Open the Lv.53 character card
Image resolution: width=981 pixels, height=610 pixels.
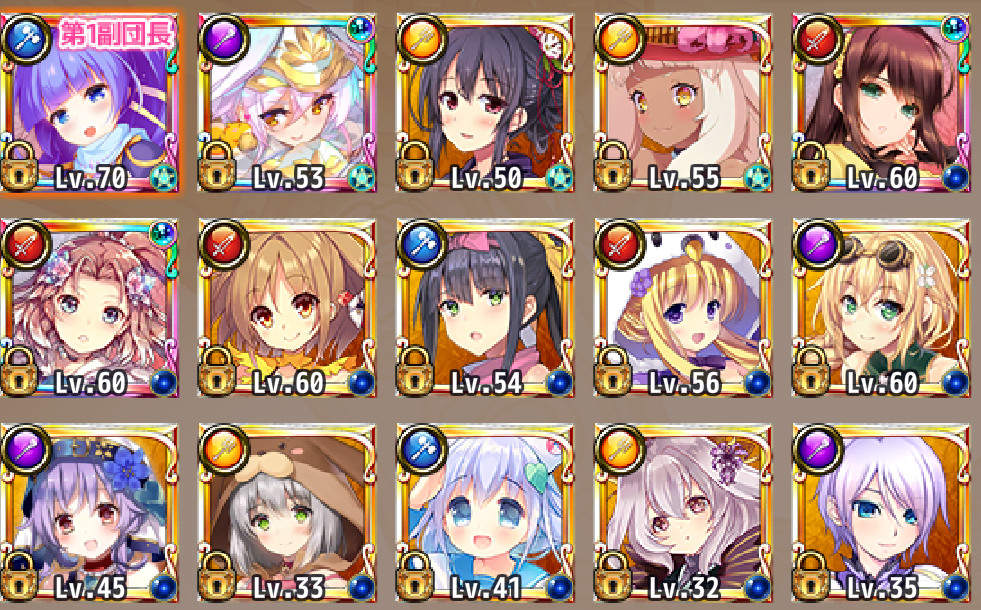(x=288, y=102)
